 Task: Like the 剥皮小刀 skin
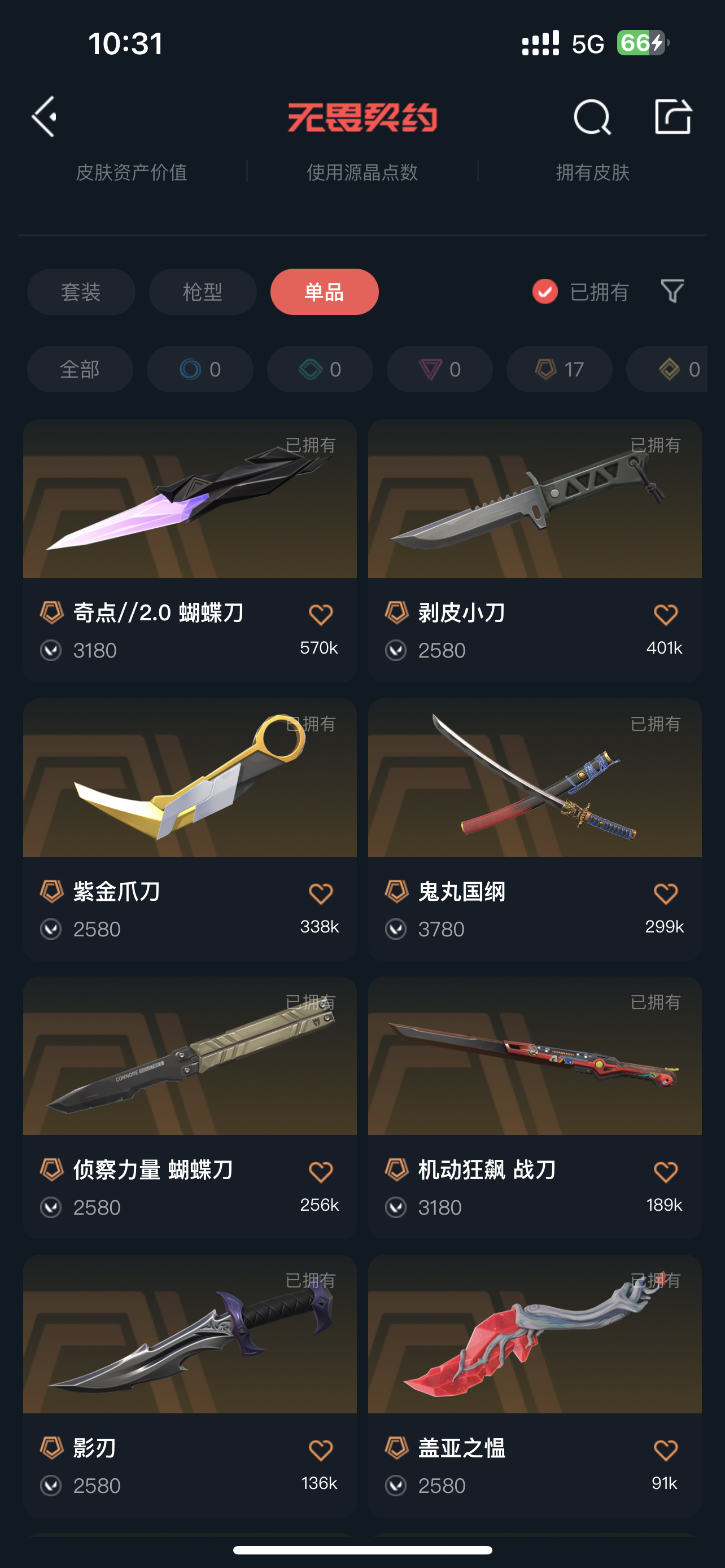point(665,615)
